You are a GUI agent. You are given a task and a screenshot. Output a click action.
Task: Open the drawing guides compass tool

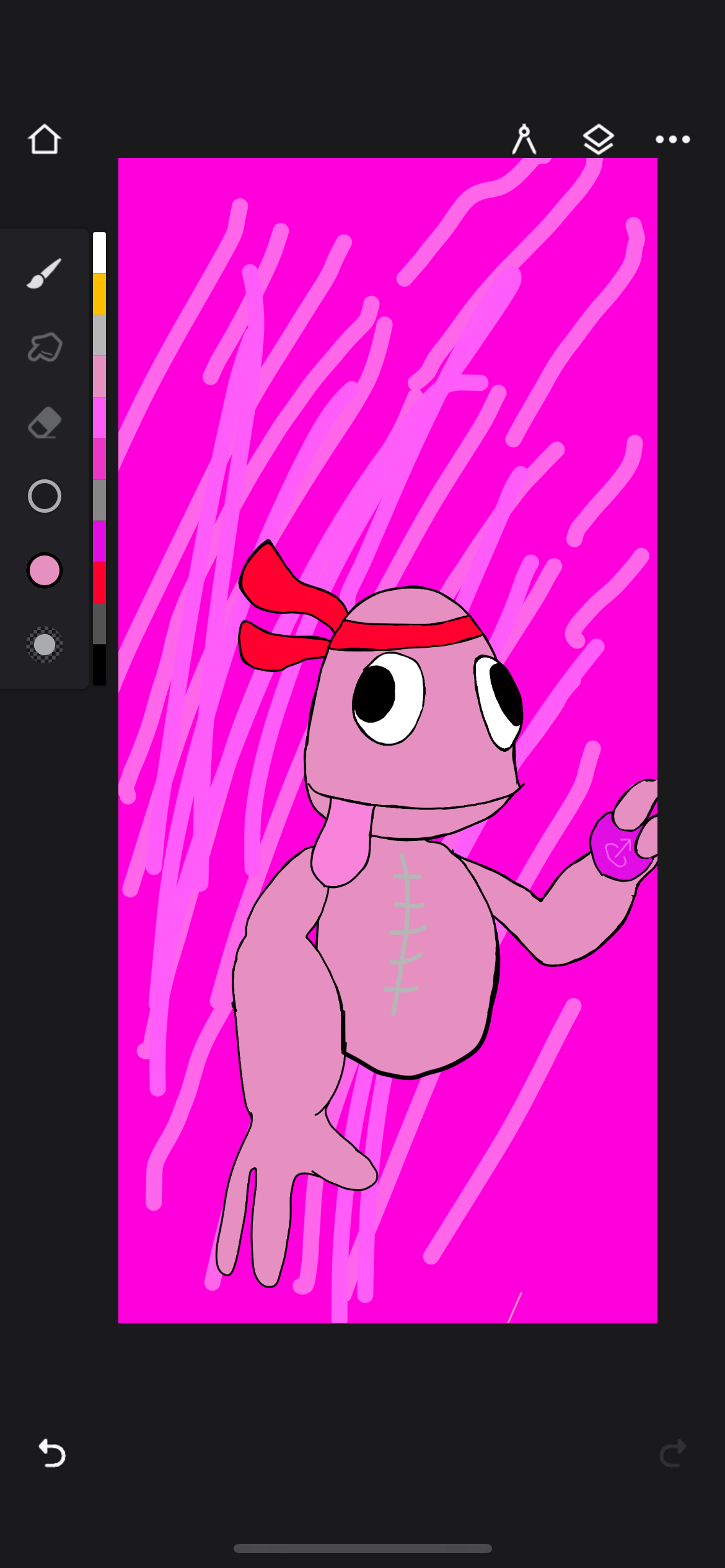[x=524, y=139]
